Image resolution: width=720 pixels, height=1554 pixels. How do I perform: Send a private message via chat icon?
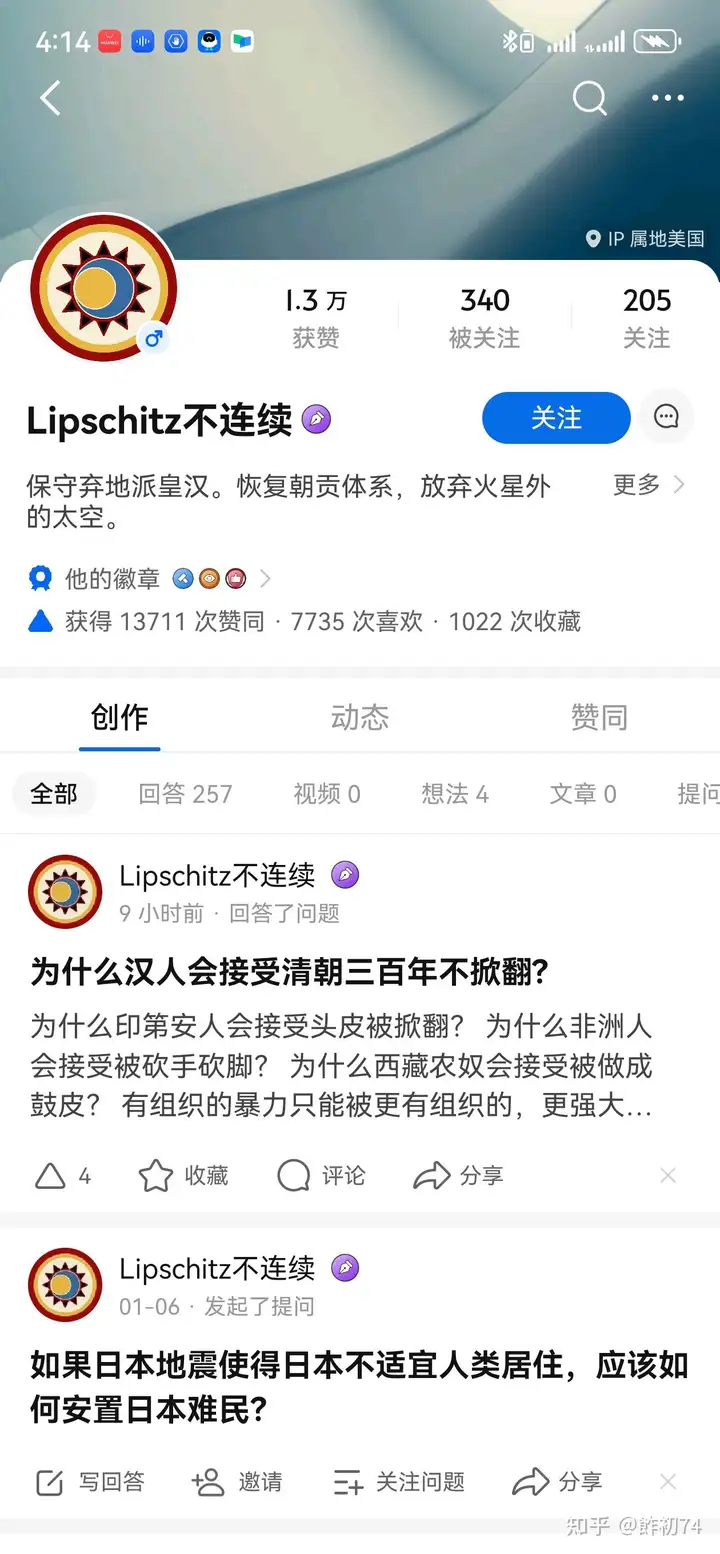[x=666, y=418]
